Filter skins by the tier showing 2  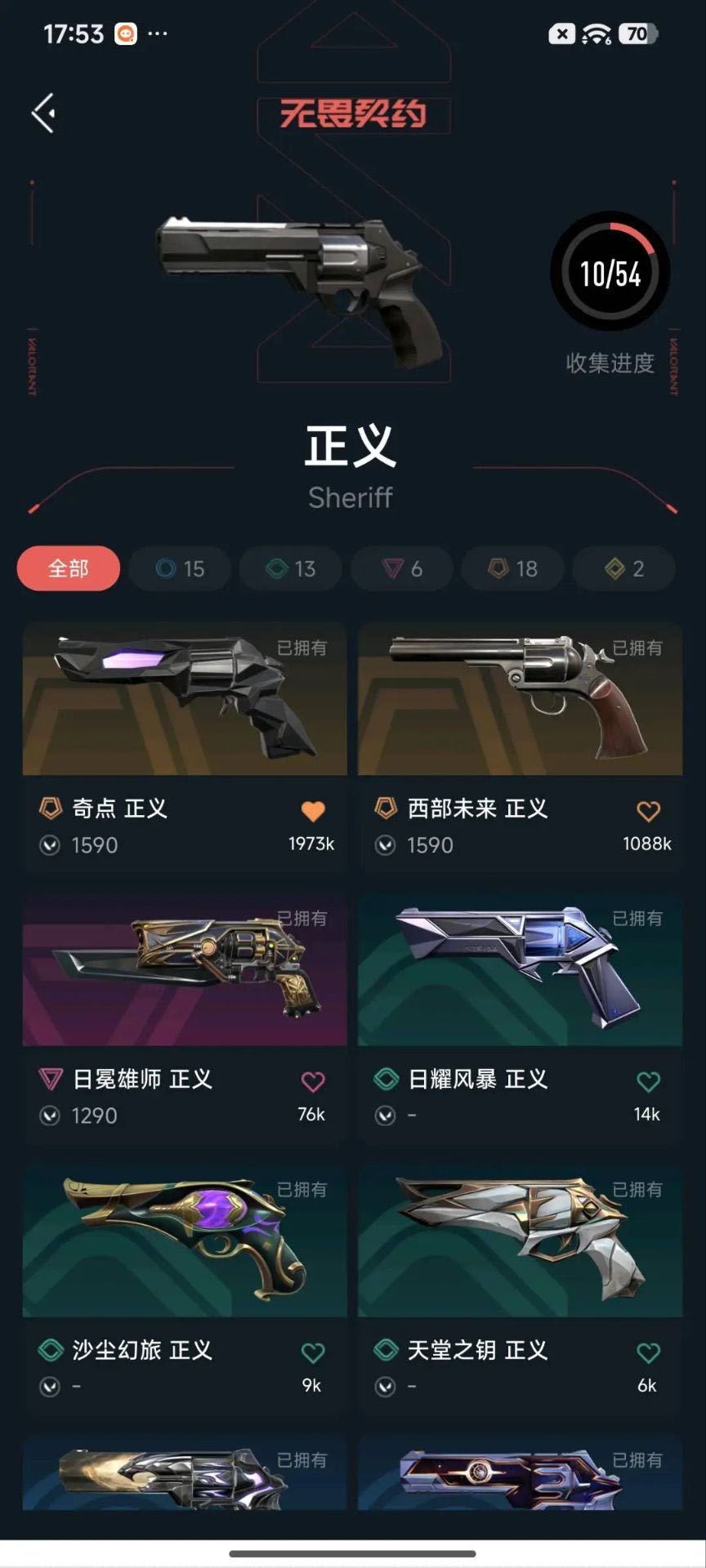coord(624,568)
